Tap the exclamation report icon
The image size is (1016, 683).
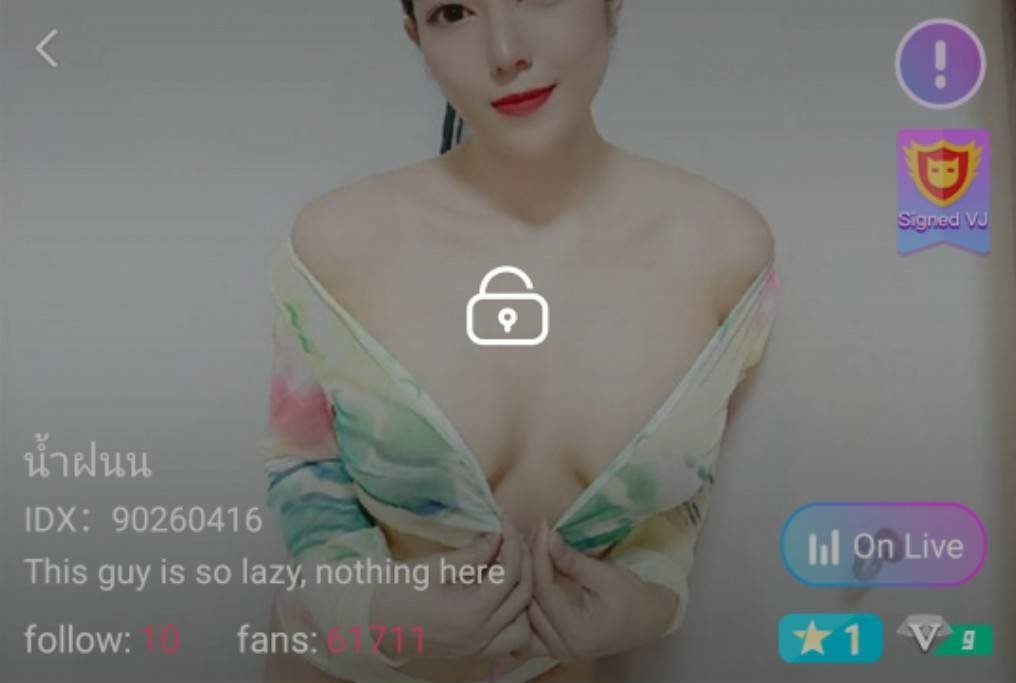(x=939, y=64)
